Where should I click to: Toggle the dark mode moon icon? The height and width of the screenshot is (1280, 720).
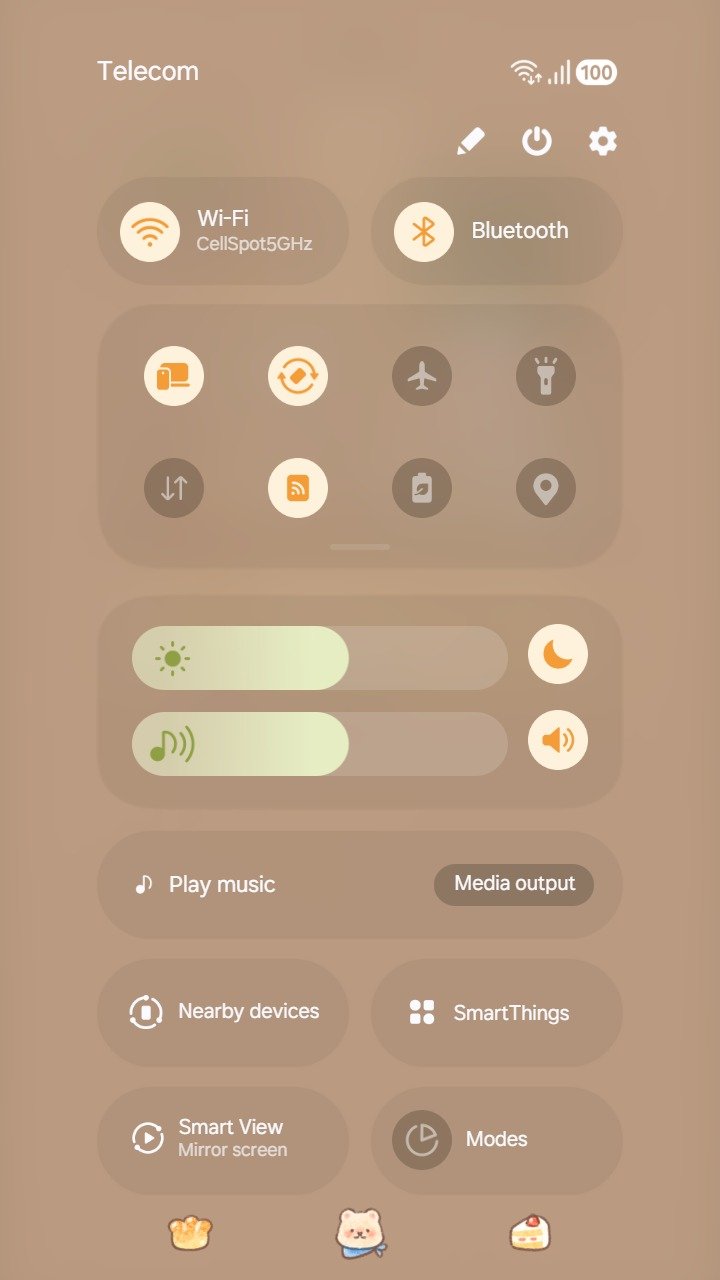(x=558, y=655)
